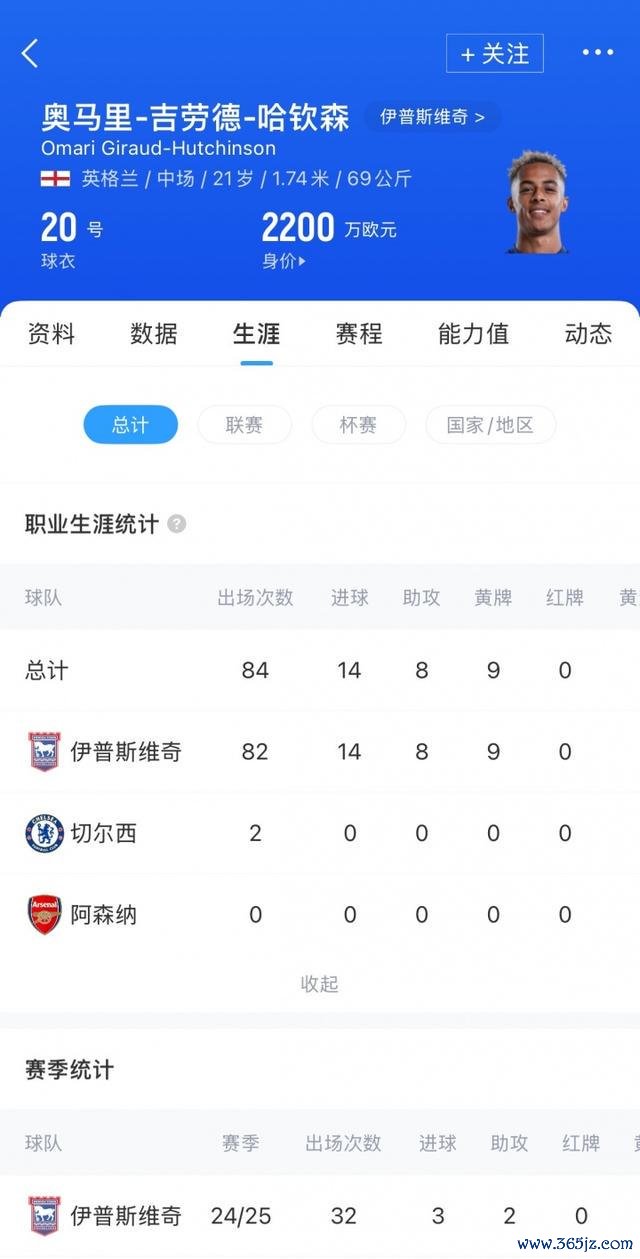Filter career stats by 联赛
The height and width of the screenshot is (1259, 640).
coord(245,425)
